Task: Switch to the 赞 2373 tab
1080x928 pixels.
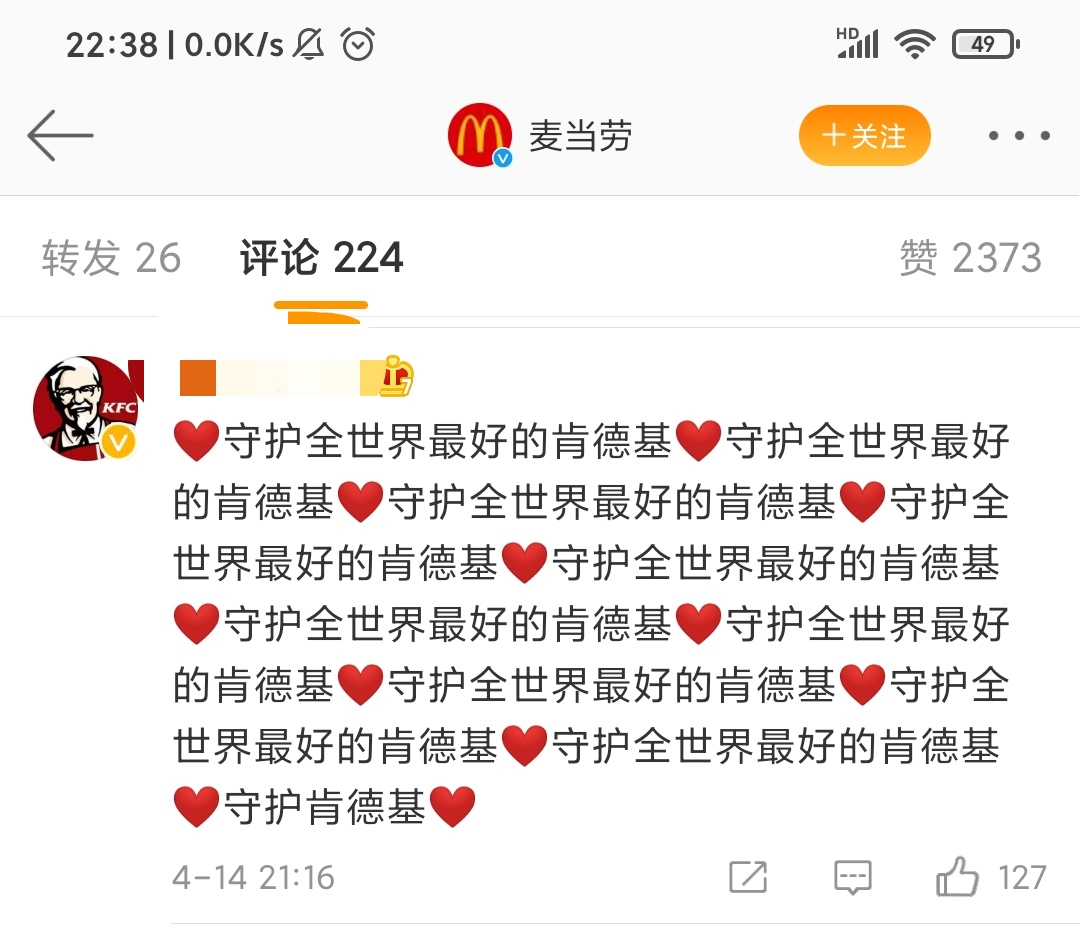Action: tap(970, 258)
